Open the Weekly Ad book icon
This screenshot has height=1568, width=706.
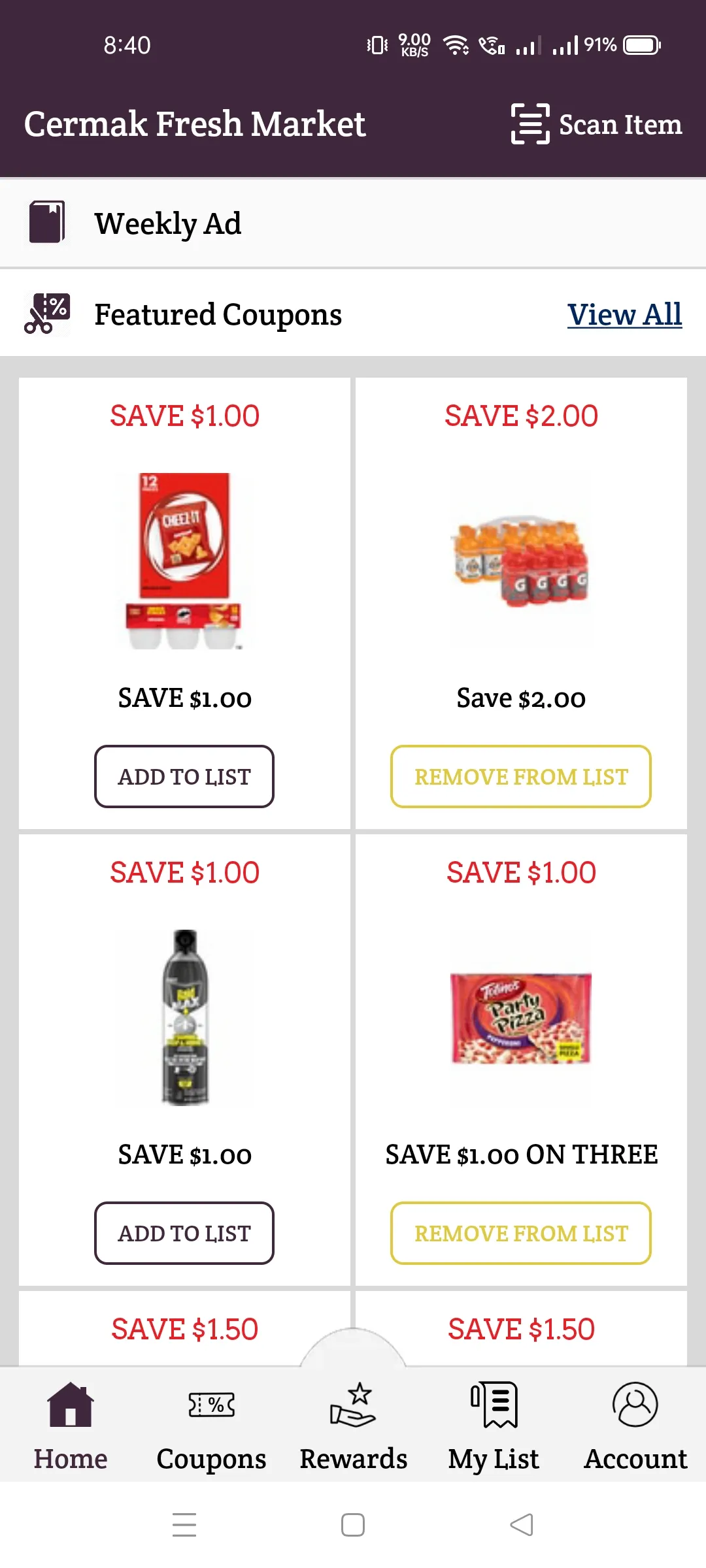(47, 222)
